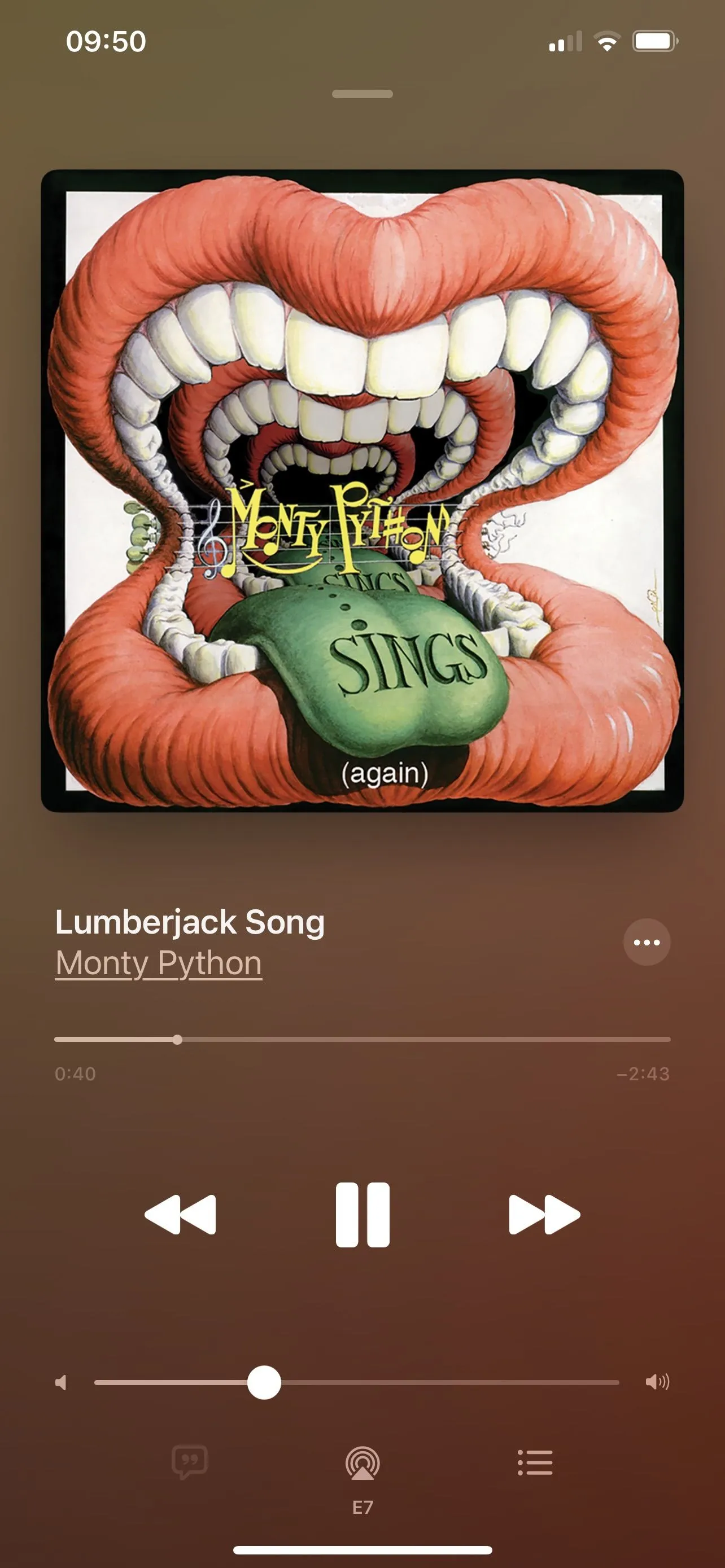Tap the grabber handle to minimize player
The image size is (725, 1568).
click(362, 94)
